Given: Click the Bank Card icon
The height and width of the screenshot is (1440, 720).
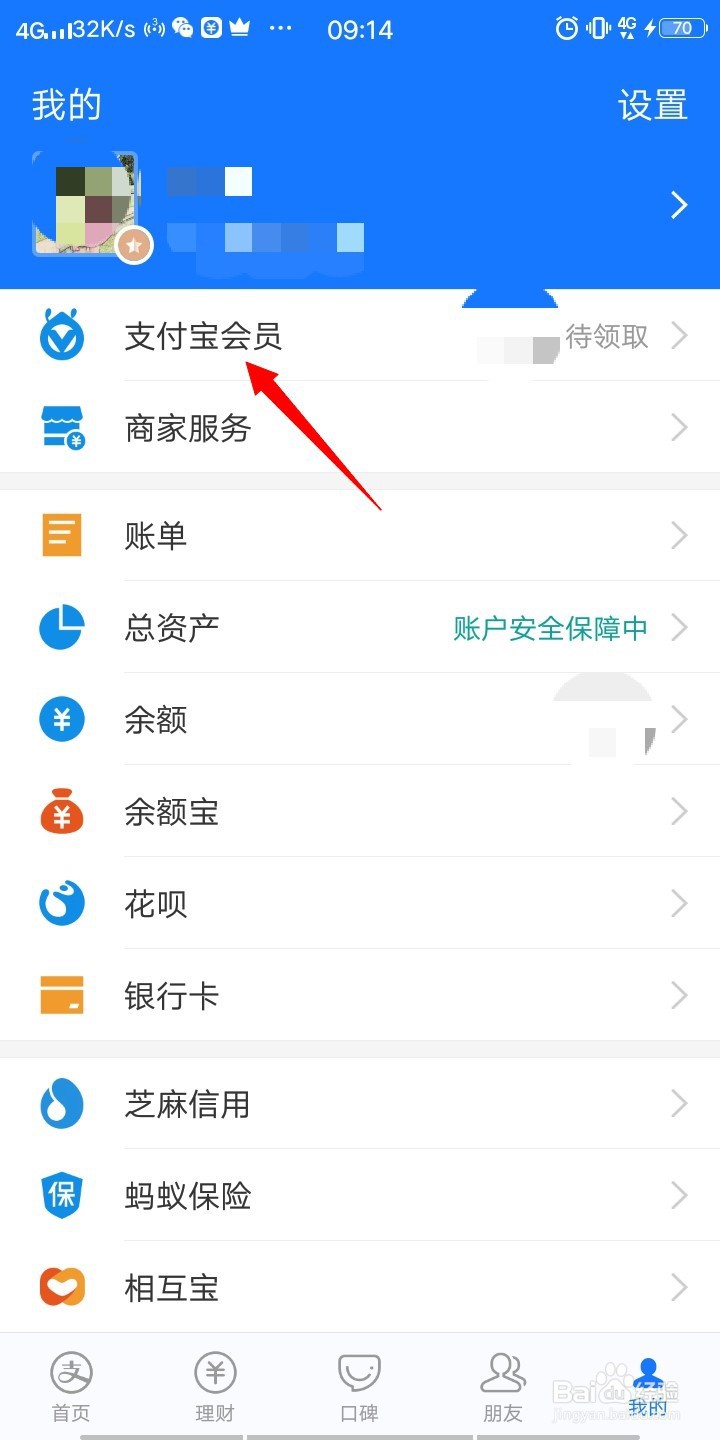Looking at the screenshot, I should [x=61, y=995].
